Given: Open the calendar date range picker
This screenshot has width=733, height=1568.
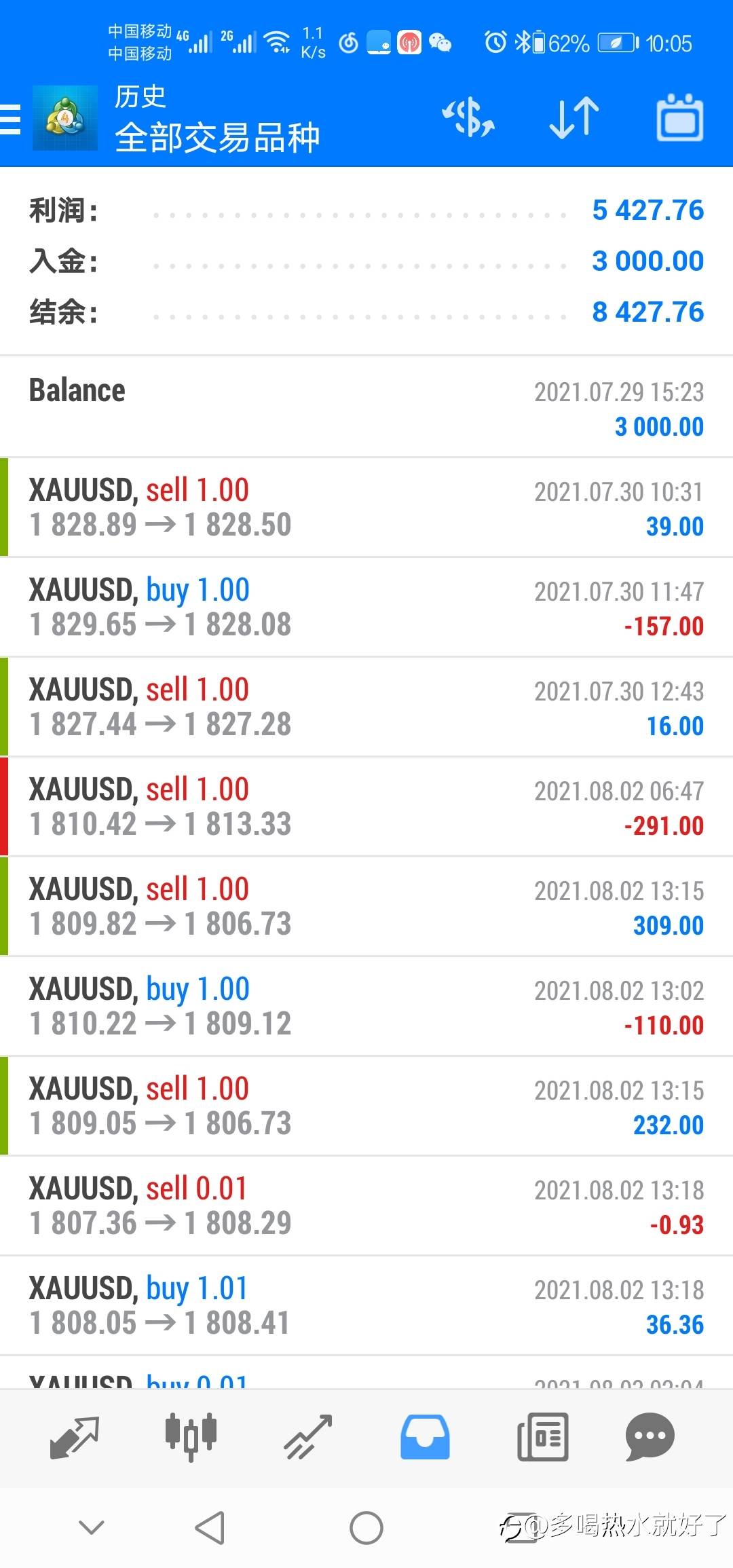Looking at the screenshot, I should 679,118.
